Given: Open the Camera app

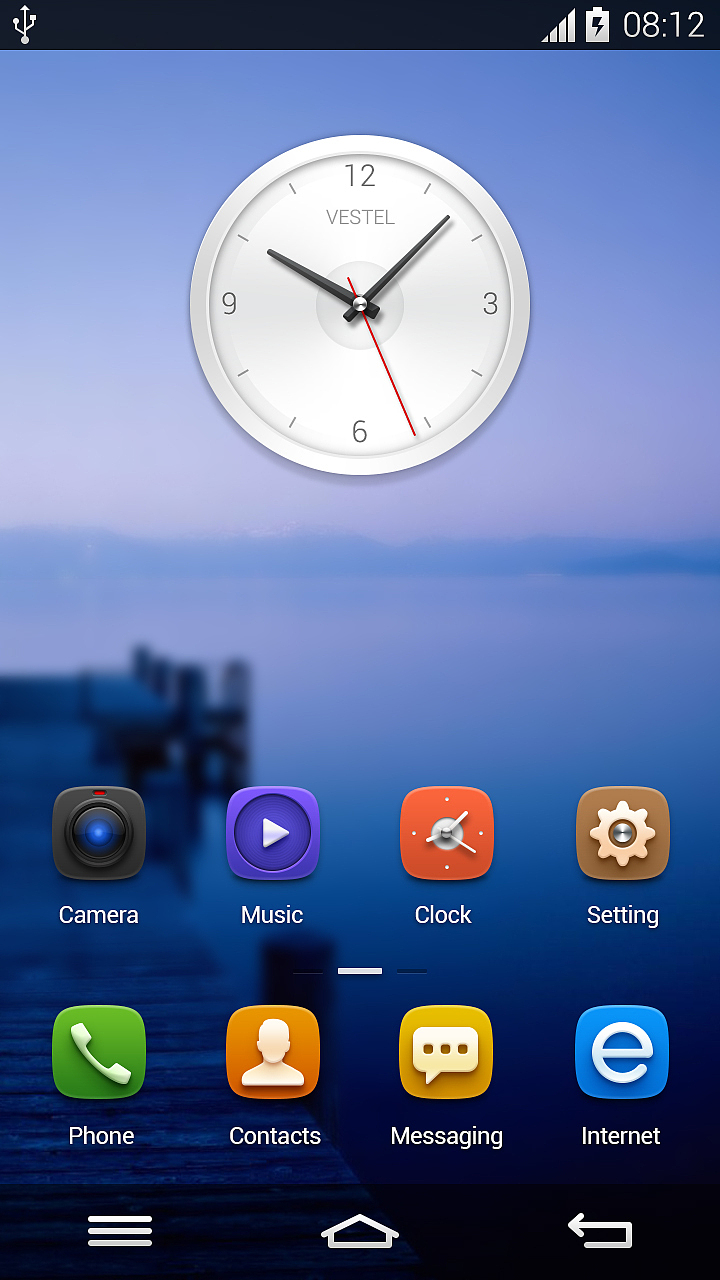Looking at the screenshot, I should (99, 833).
